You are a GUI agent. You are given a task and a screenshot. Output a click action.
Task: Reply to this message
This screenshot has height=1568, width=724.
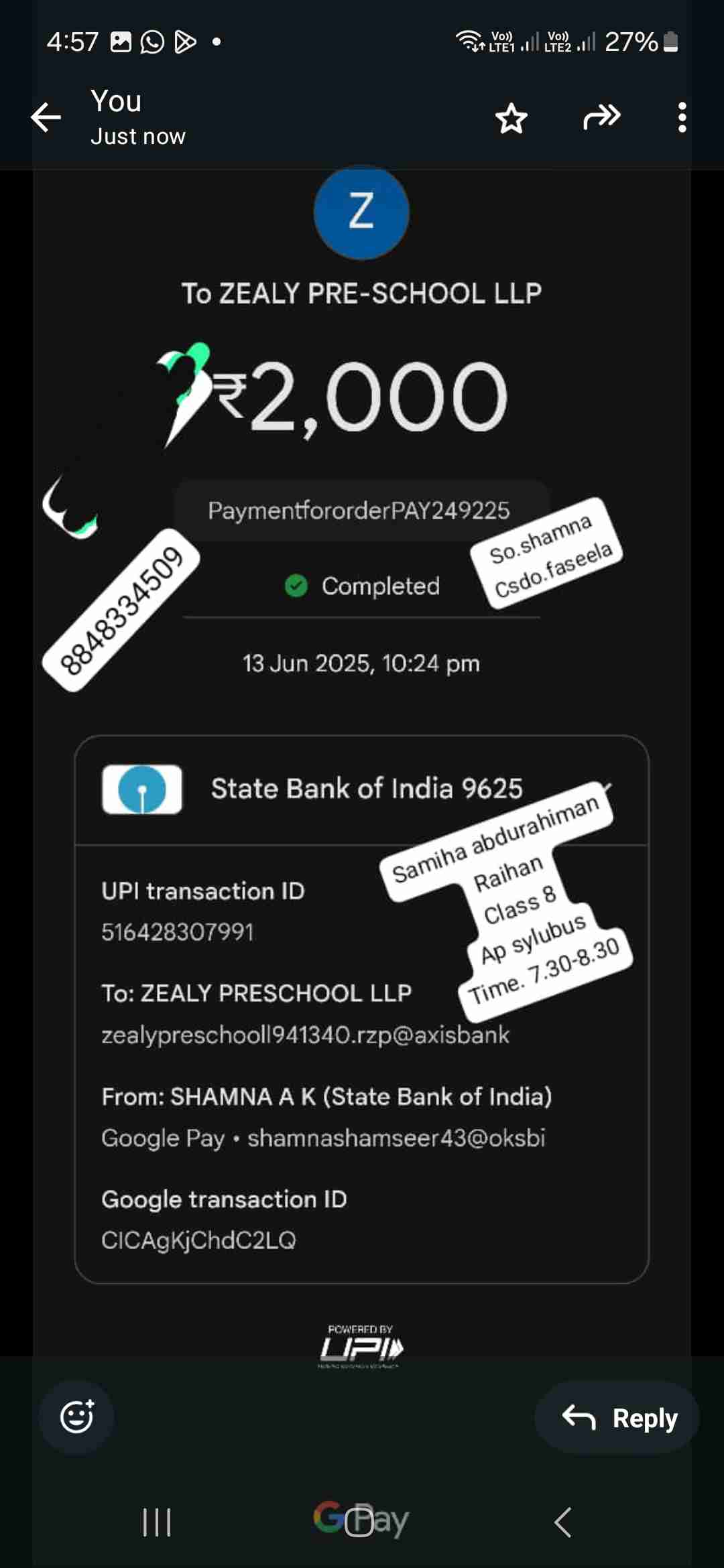click(617, 1417)
